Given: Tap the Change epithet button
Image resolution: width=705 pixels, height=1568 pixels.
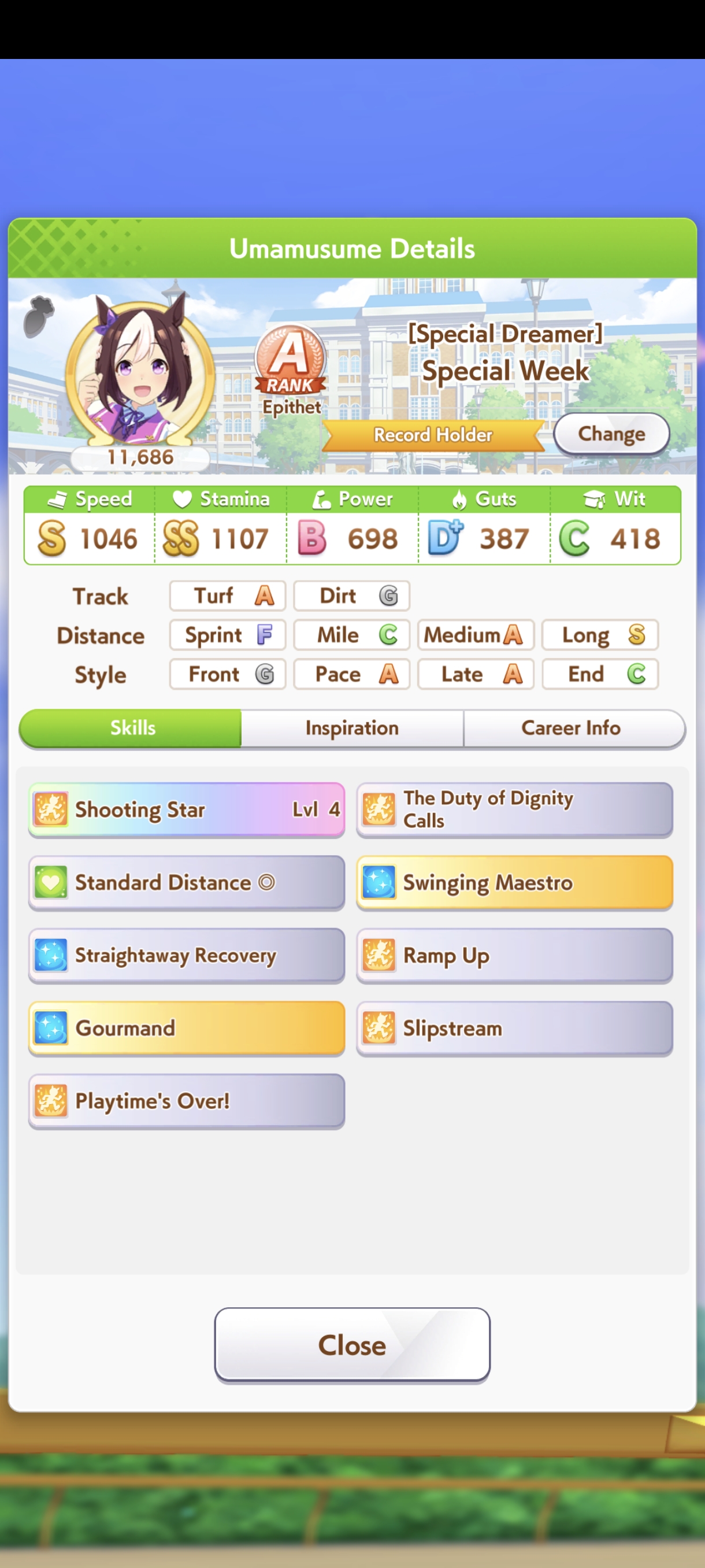Looking at the screenshot, I should click(611, 434).
